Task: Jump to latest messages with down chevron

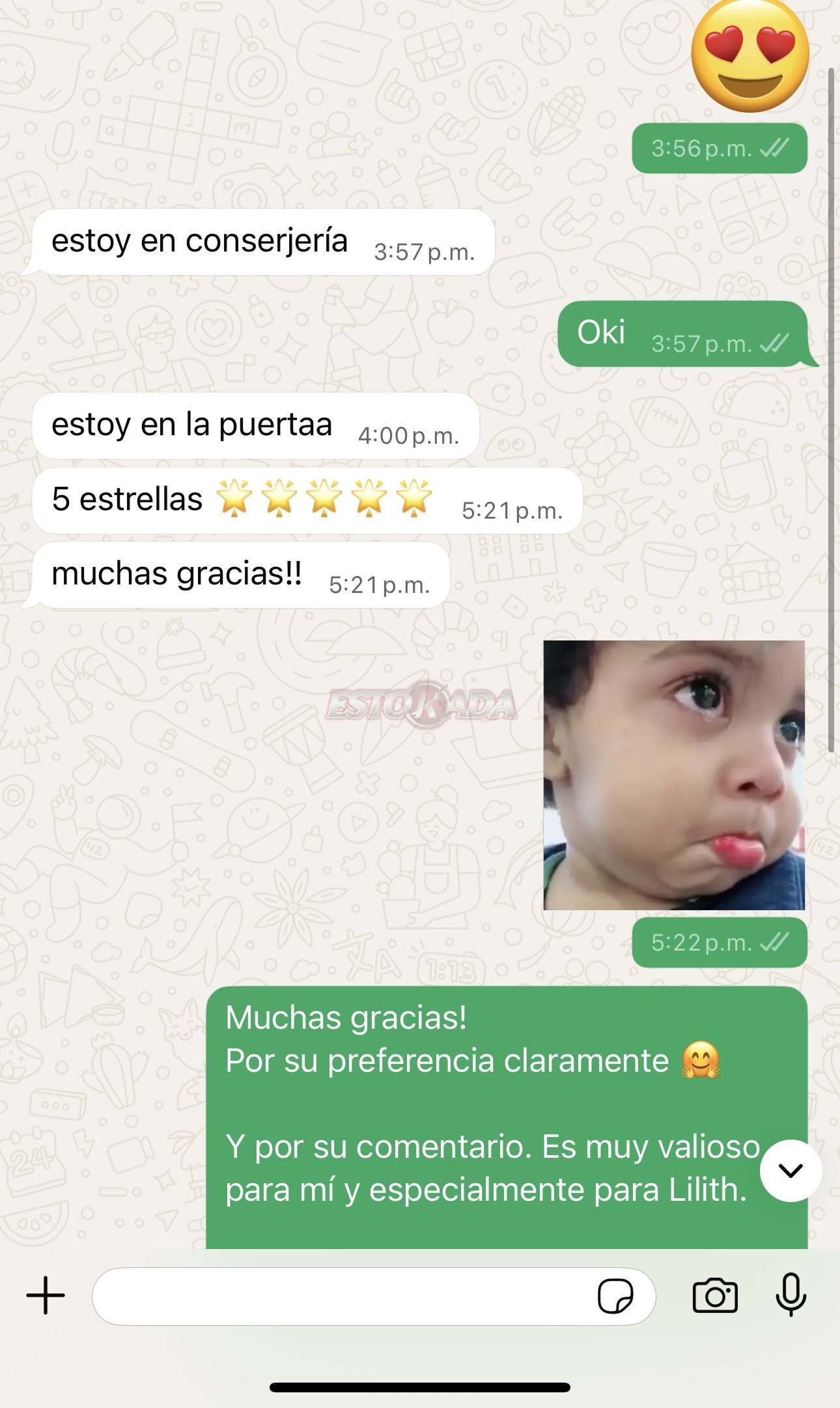Action: click(791, 1171)
